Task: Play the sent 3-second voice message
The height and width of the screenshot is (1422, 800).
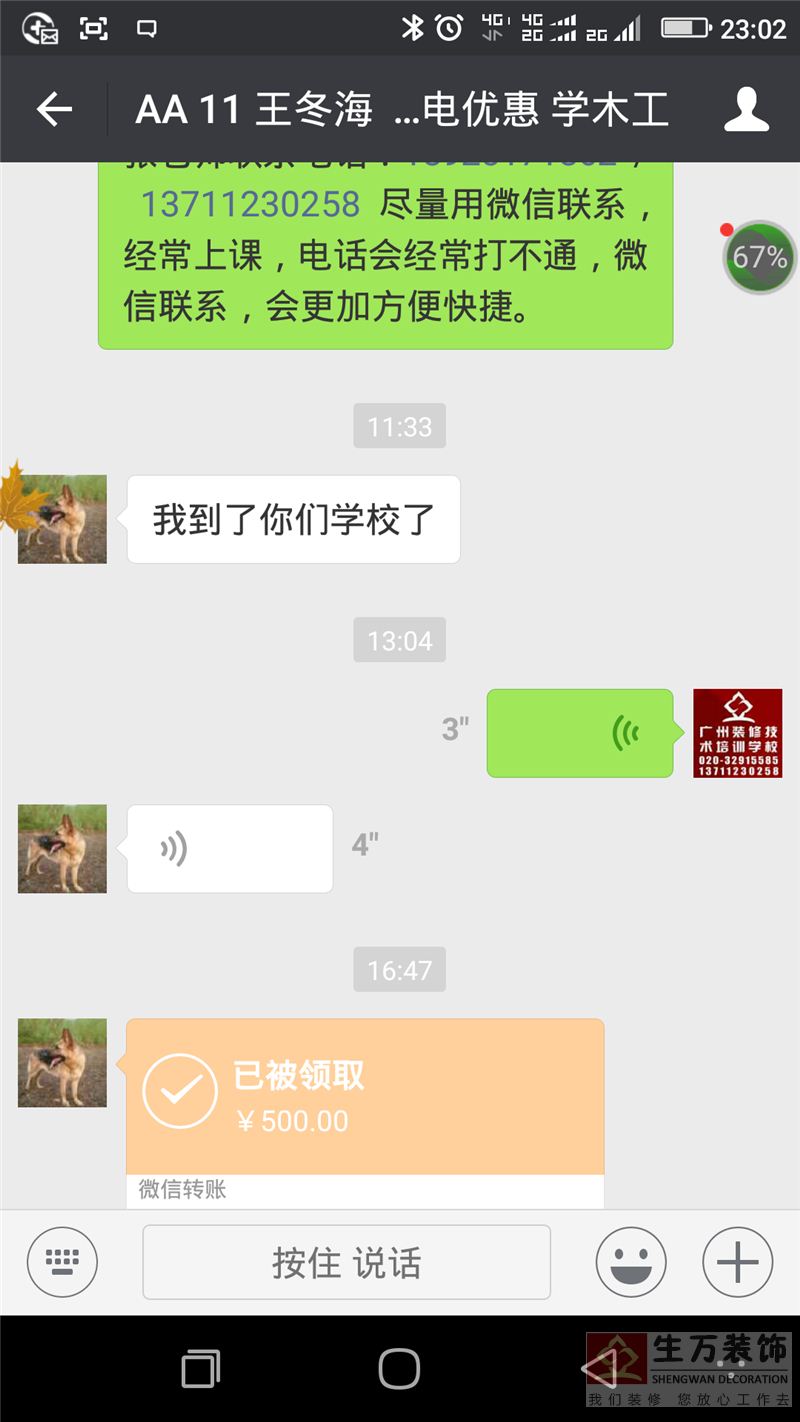Action: click(580, 733)
